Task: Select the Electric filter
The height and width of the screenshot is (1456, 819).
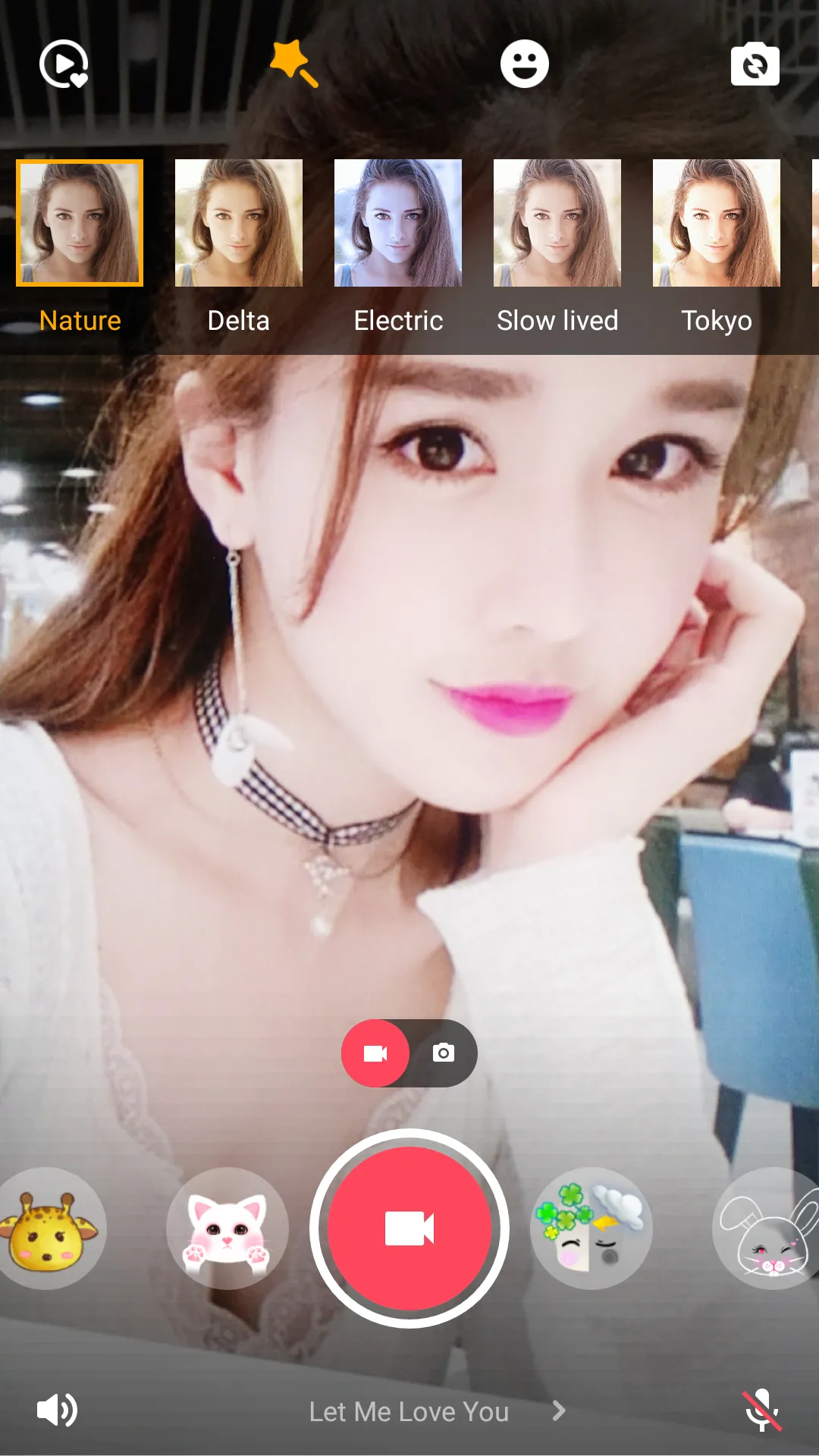Action: coord(397,224)
